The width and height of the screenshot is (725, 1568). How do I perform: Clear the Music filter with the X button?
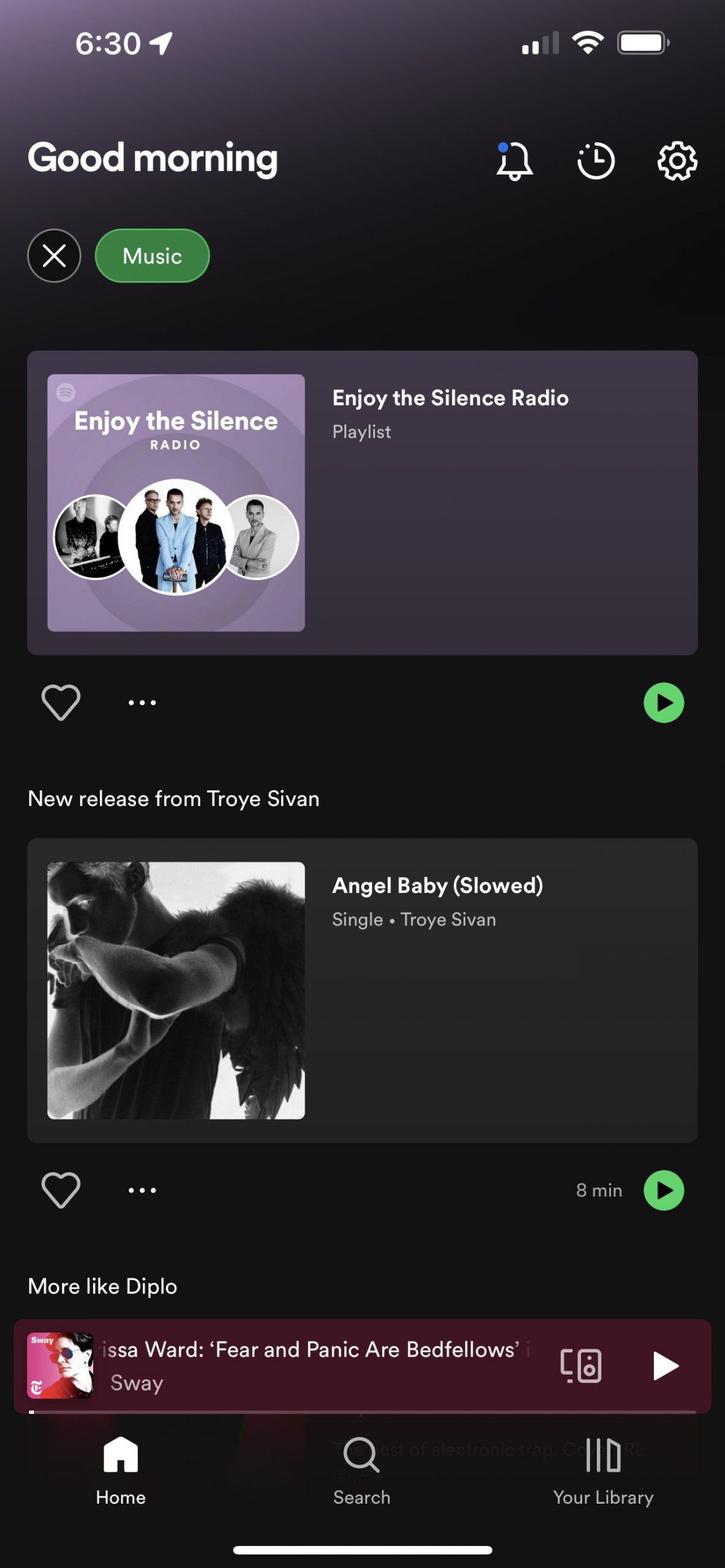pyautogui.click(x=55, y=255)
